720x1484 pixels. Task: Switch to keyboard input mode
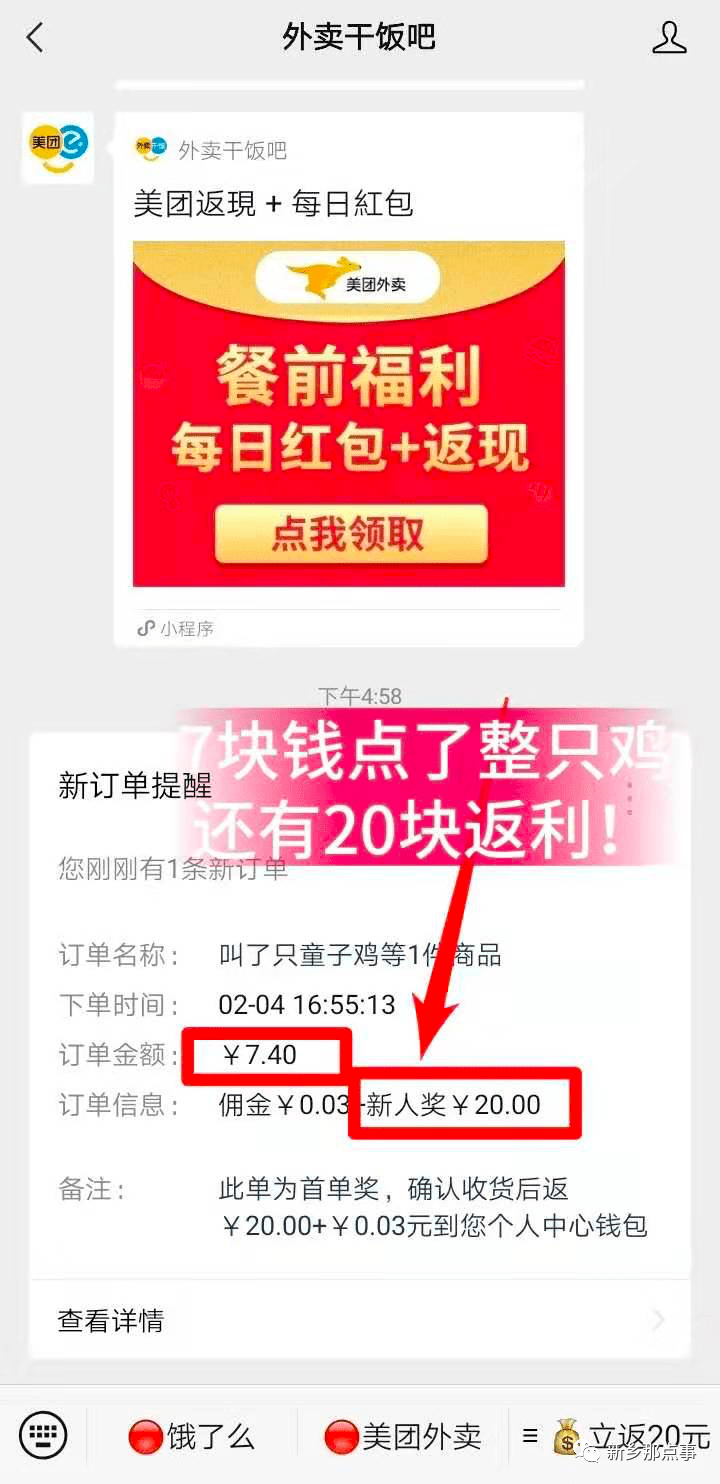[43, 1436]
